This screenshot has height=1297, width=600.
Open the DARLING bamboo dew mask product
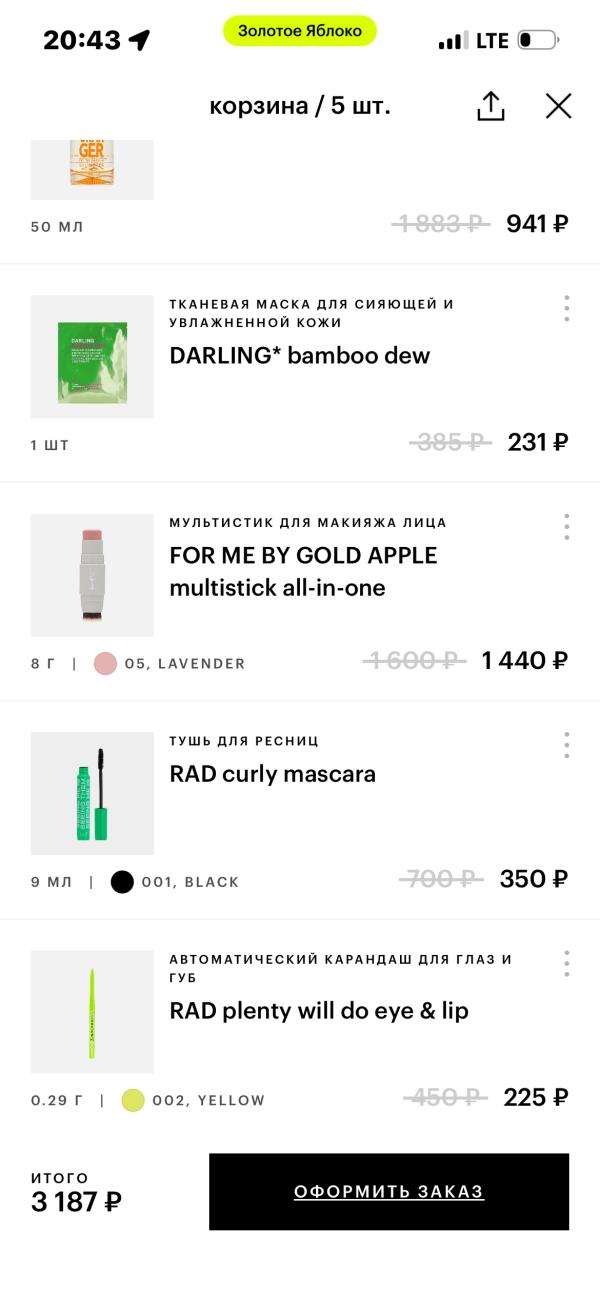click(299, 355)
